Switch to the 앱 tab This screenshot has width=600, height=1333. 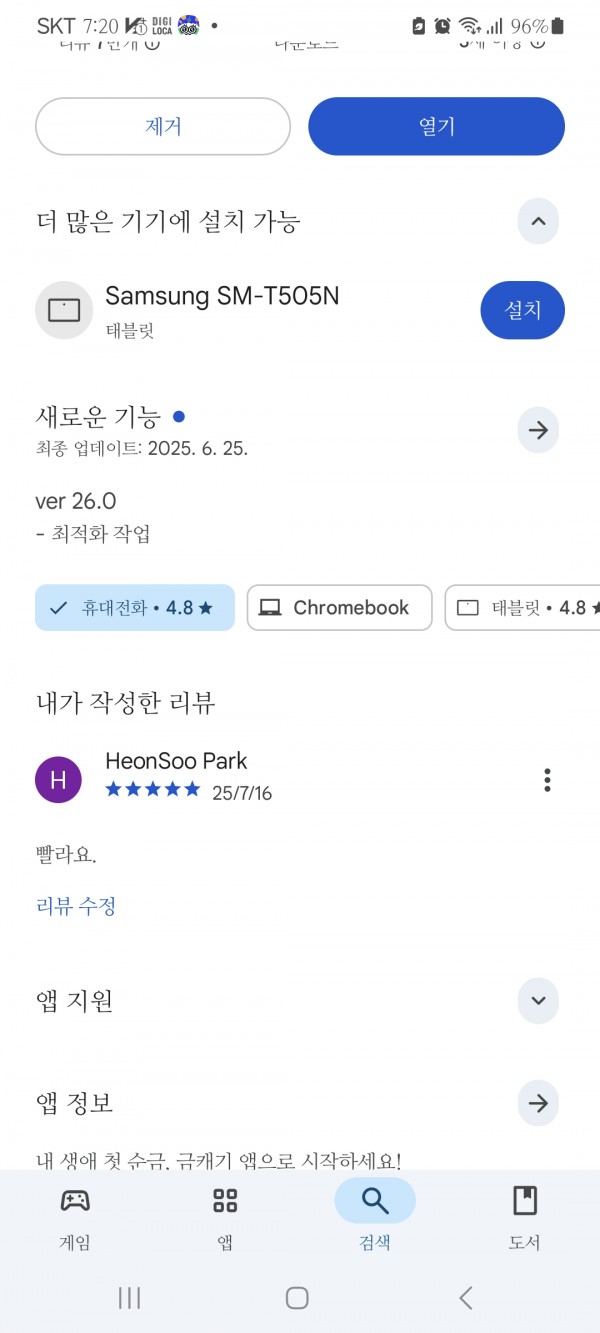point(225,1215)
